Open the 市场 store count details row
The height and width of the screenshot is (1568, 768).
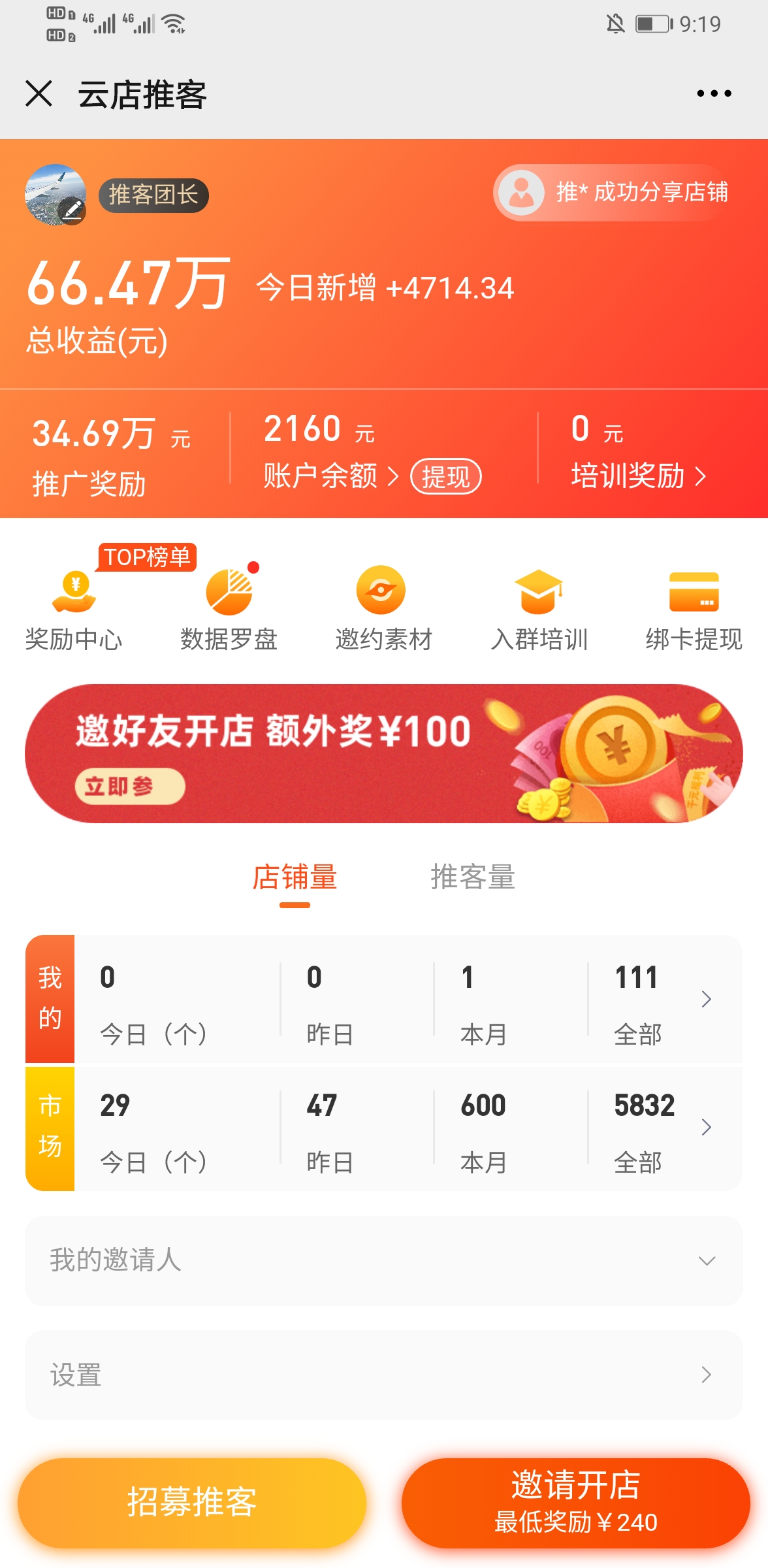[705, 1127]
